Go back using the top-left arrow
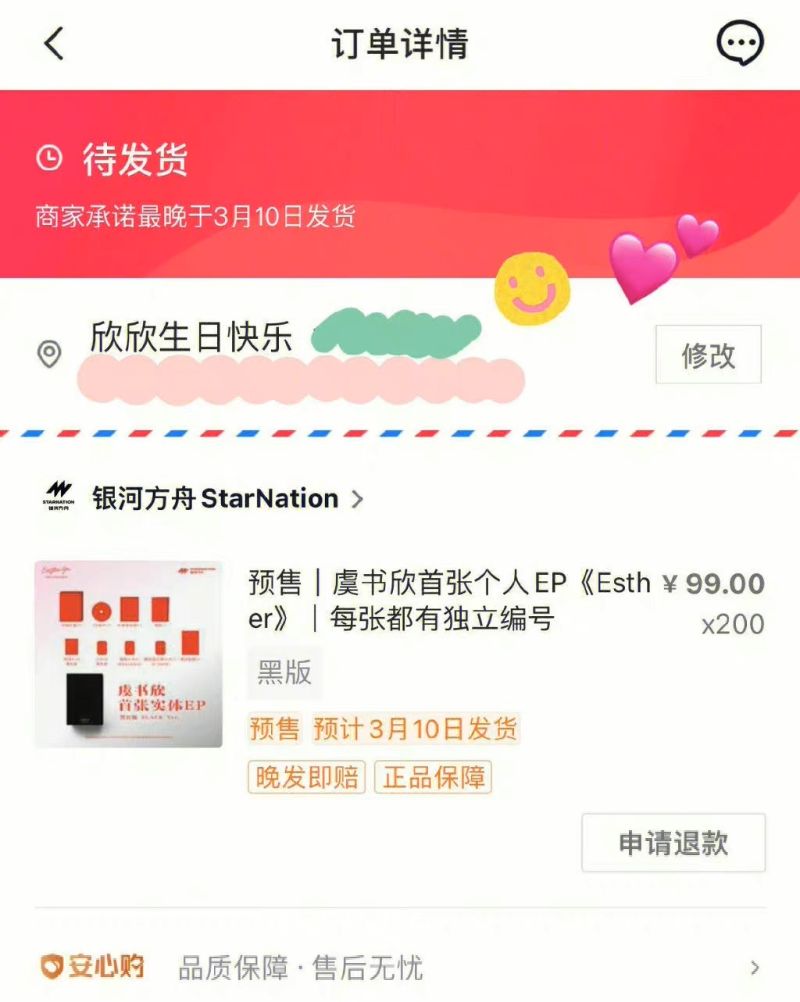800x1002 pixels. [54, 44]
